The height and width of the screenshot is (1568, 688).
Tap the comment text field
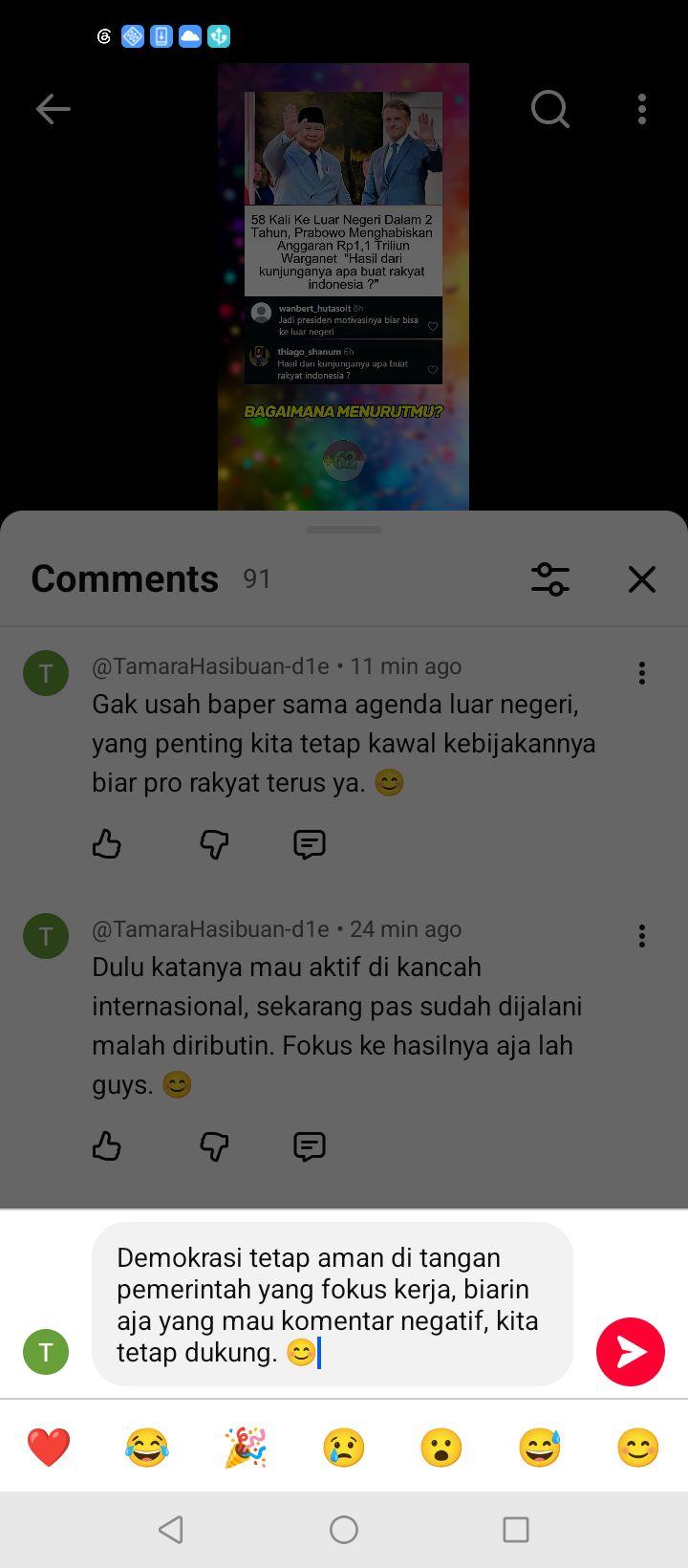(x=333, y=1304)
